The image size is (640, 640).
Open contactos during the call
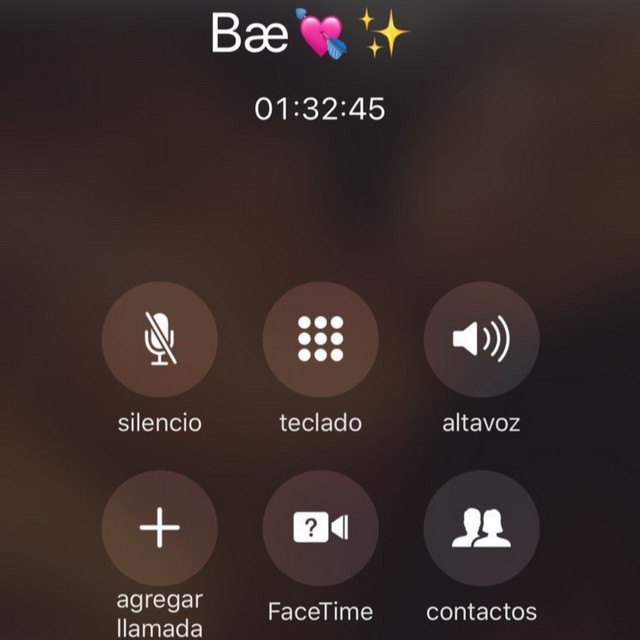481,528
